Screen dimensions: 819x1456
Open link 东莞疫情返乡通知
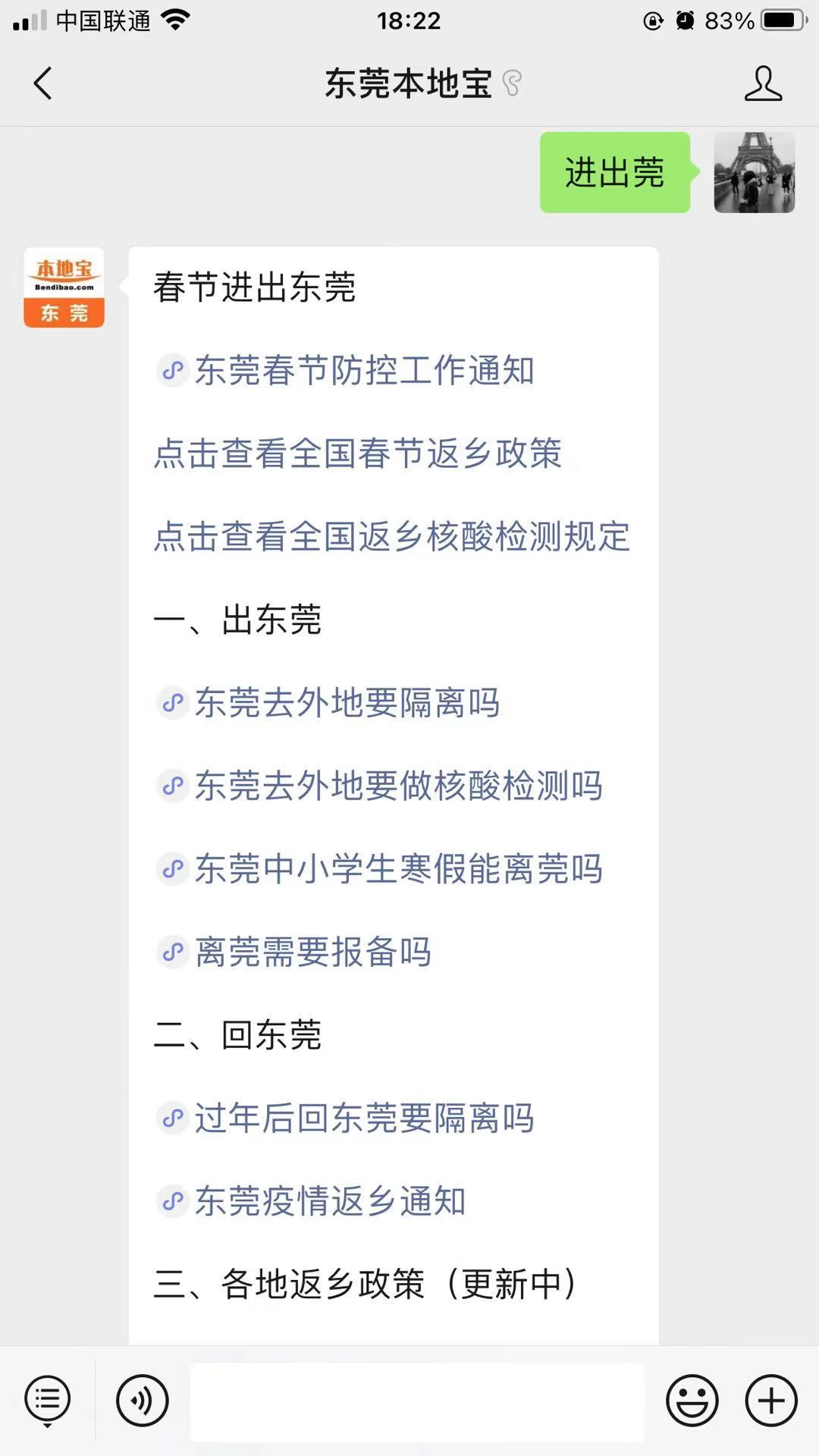(x=311, y=1200)
